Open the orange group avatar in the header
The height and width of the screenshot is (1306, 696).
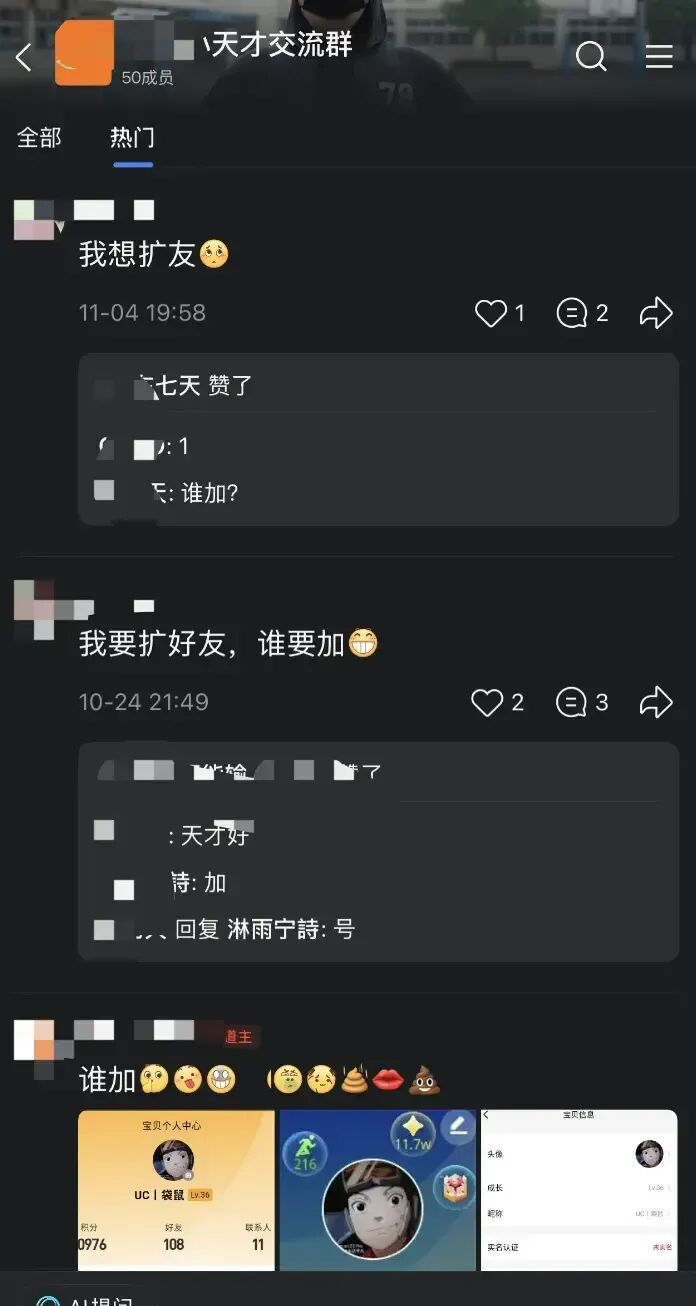tap(84, 53)
